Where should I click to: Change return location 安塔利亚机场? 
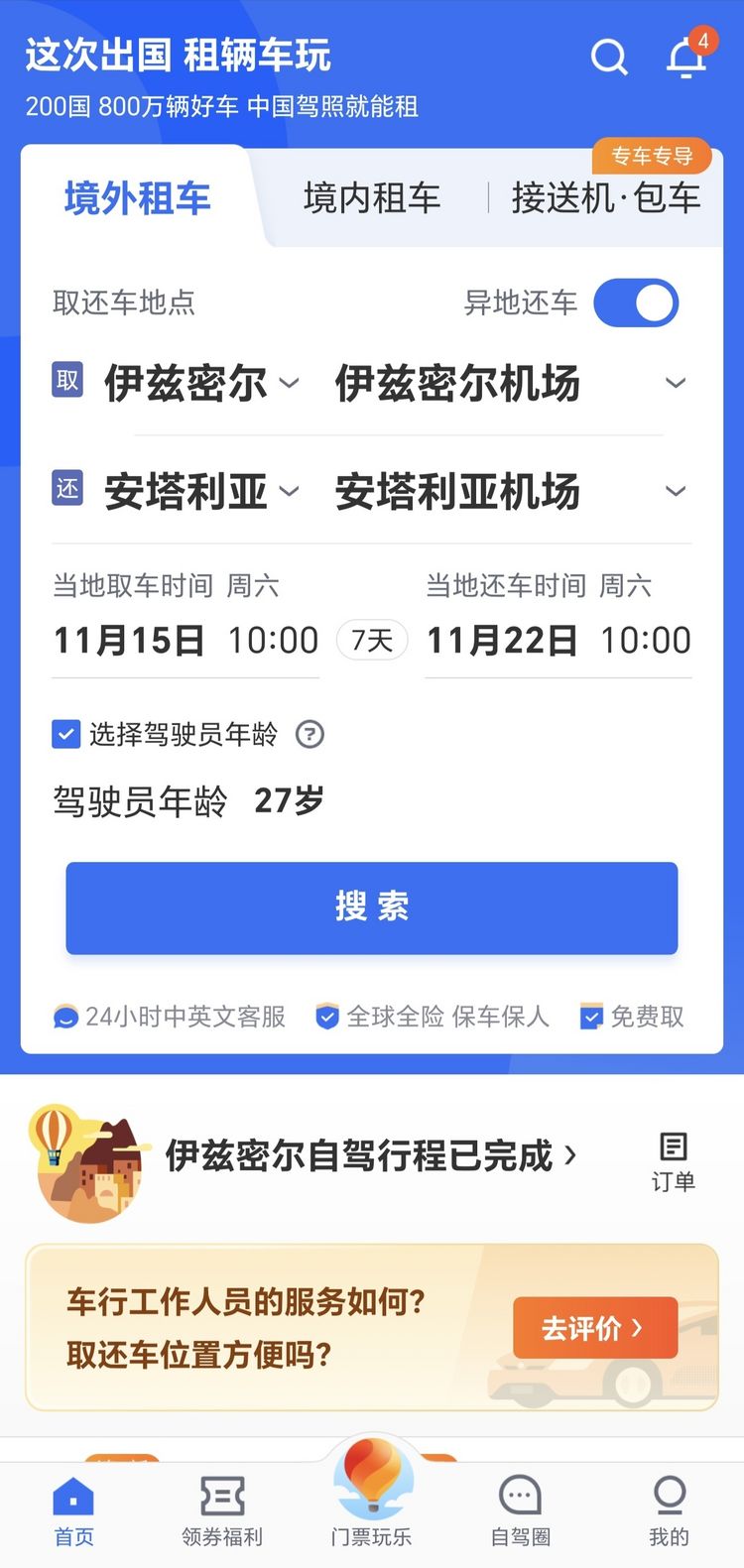508,492
